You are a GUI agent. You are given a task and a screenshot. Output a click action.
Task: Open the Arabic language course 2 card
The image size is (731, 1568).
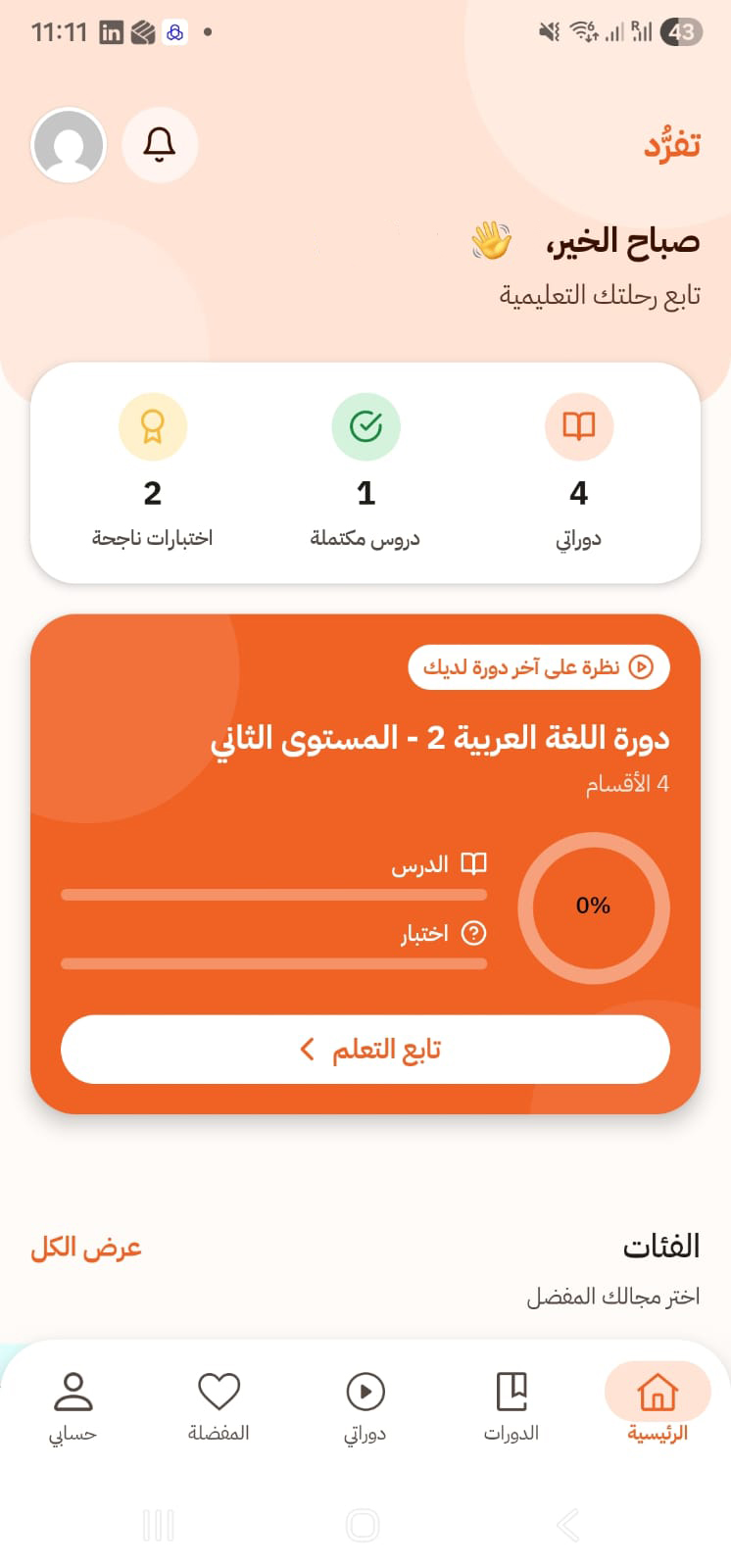pyautogui.click(x=365, y=863)
